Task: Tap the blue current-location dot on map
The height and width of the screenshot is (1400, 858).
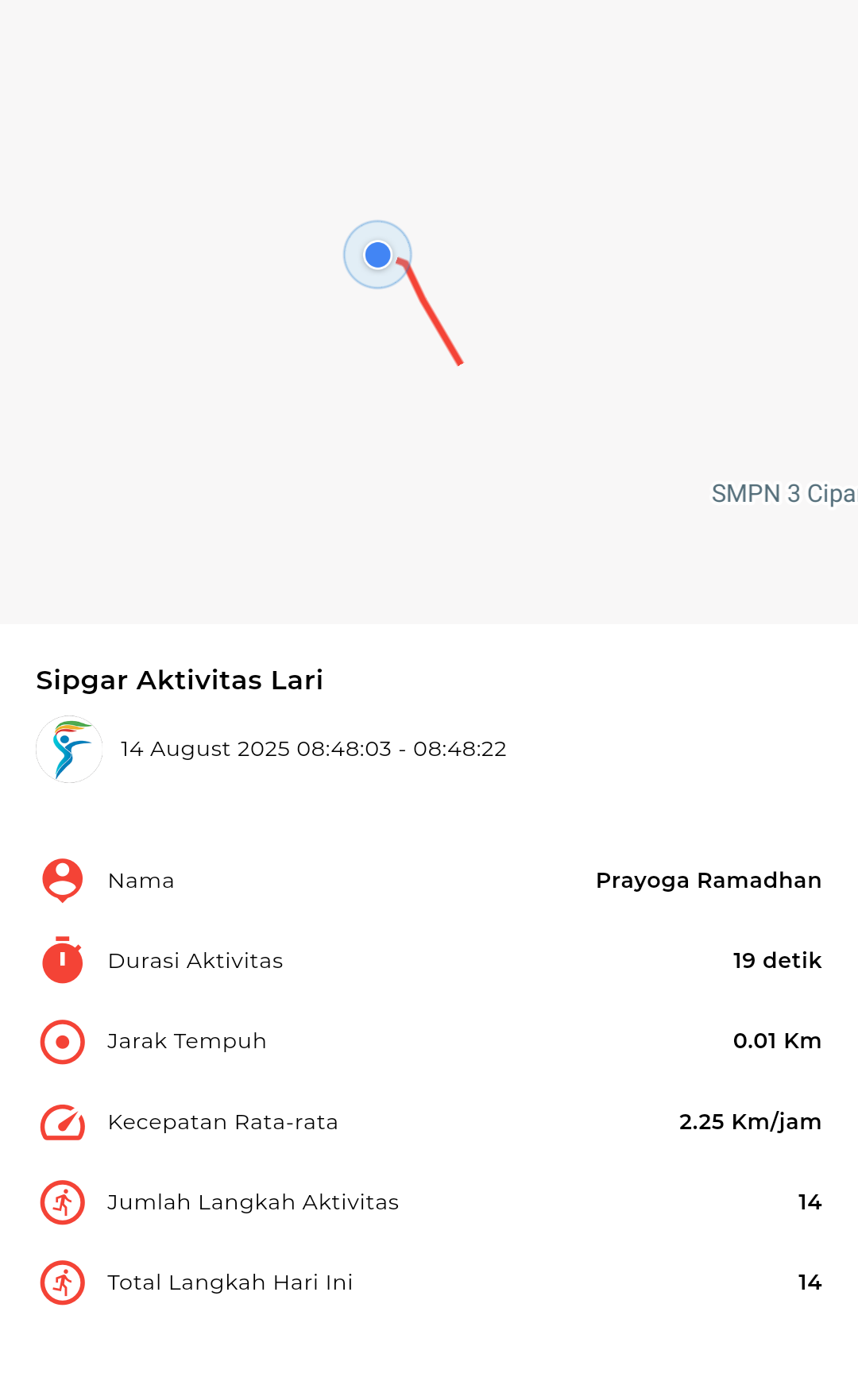Action: click(x=377, y=255)
